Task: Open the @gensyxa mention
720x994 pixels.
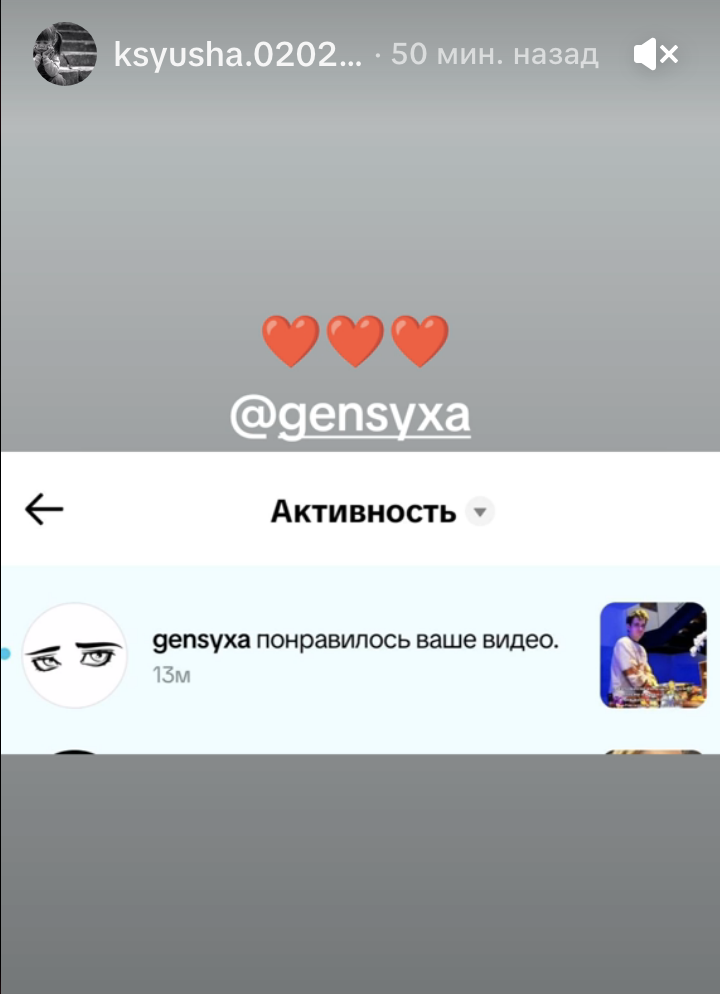Action: point(350,413)
